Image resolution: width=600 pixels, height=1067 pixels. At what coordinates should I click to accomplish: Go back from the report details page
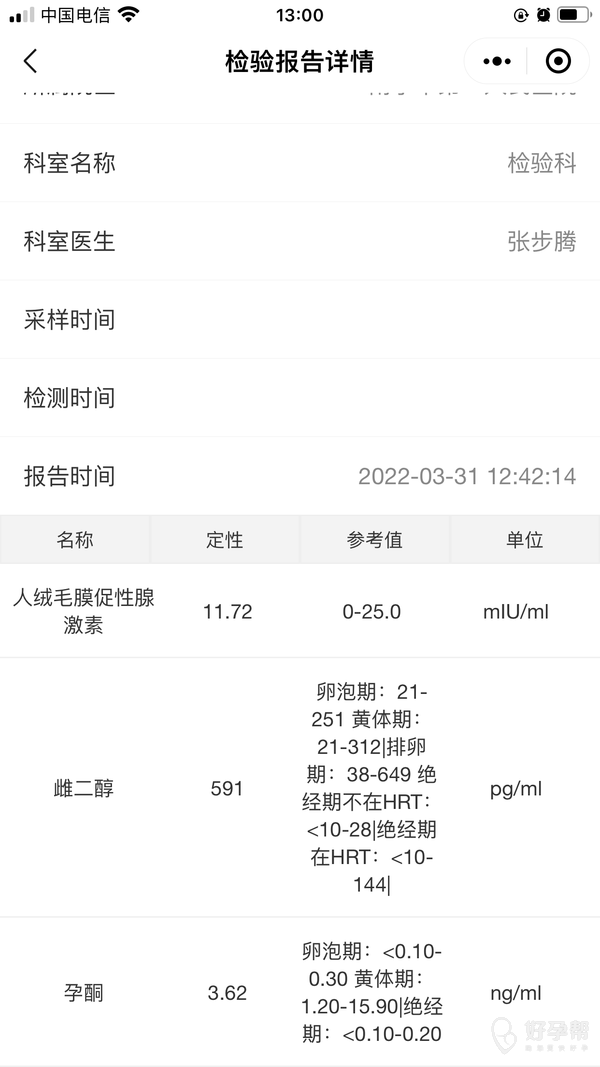30,61
